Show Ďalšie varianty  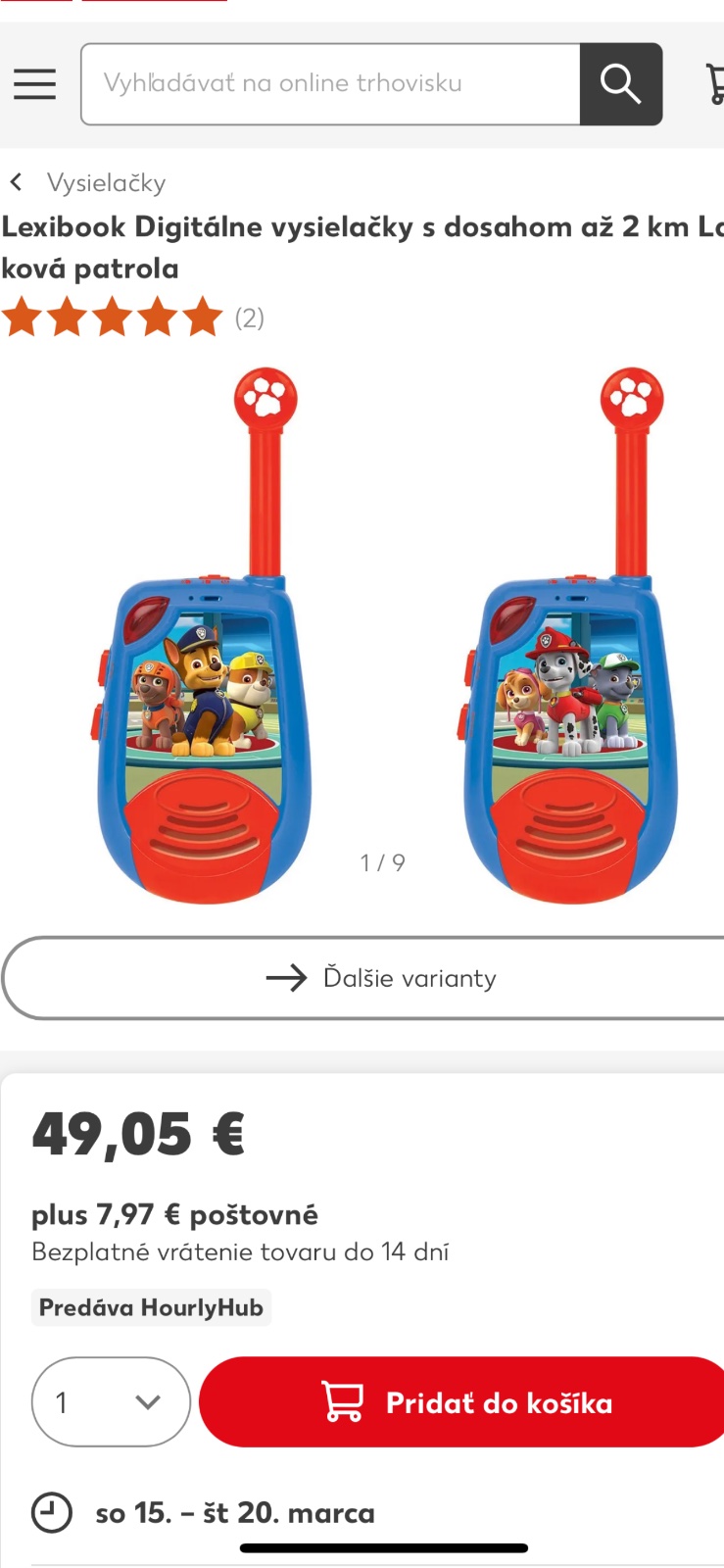pos(382,978)
